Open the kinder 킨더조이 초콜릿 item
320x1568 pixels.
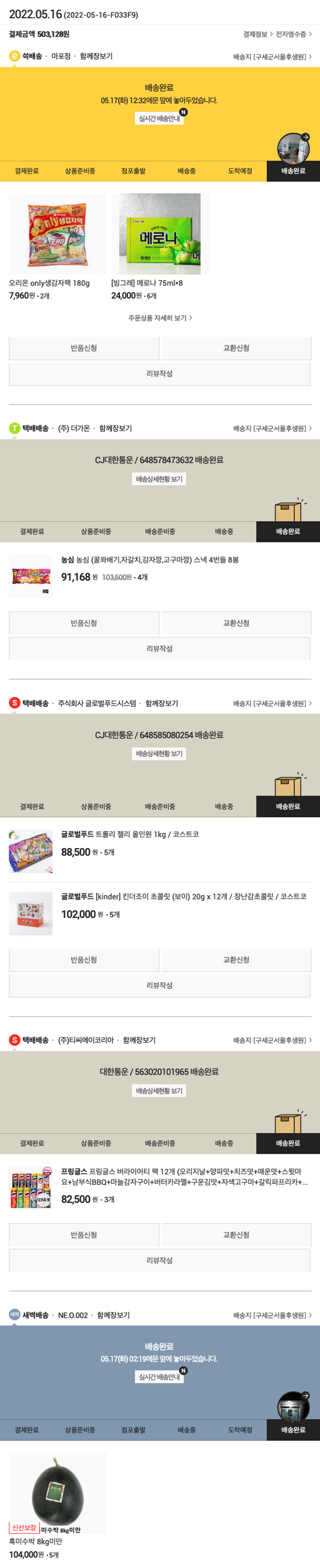(183, 897)
